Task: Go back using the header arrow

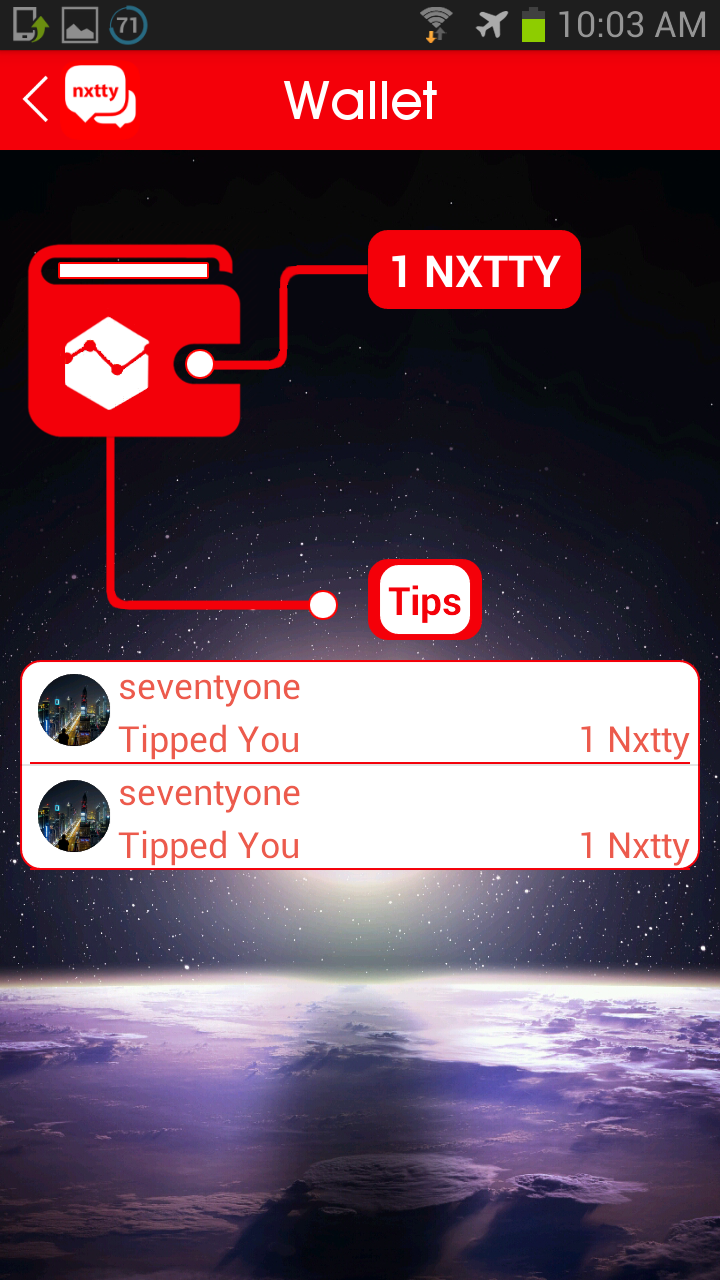Action: pos(36,100)
